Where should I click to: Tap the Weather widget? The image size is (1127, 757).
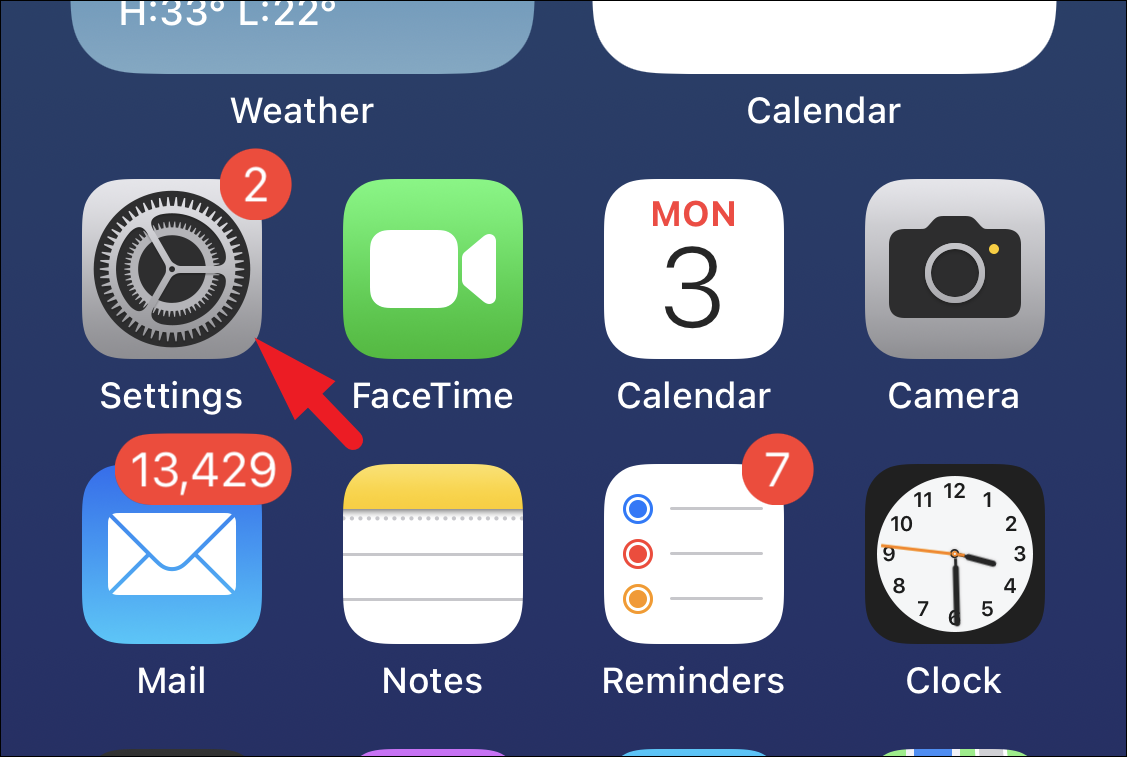pyautogui.click(x=301, y=35)
